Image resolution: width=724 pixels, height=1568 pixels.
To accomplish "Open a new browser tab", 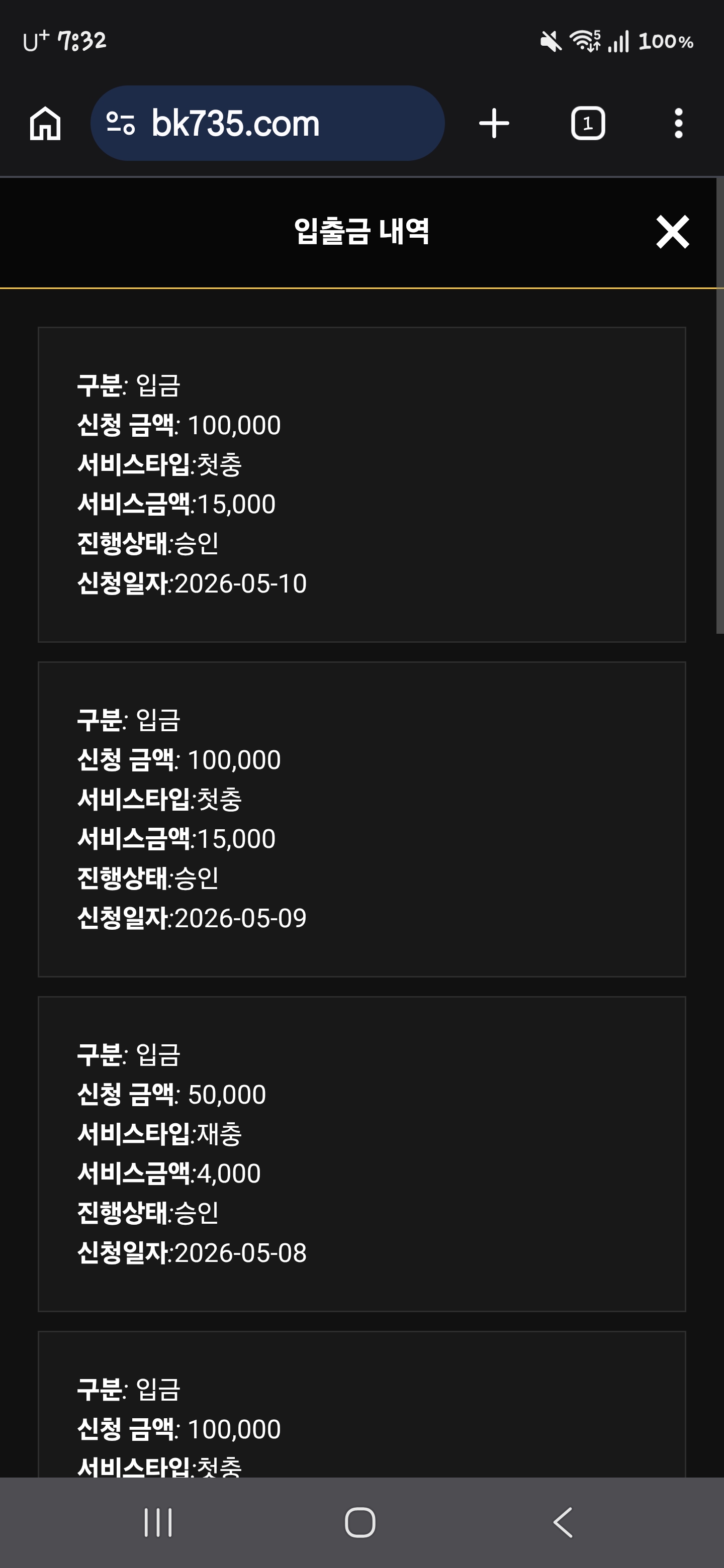I will [494, 124].
